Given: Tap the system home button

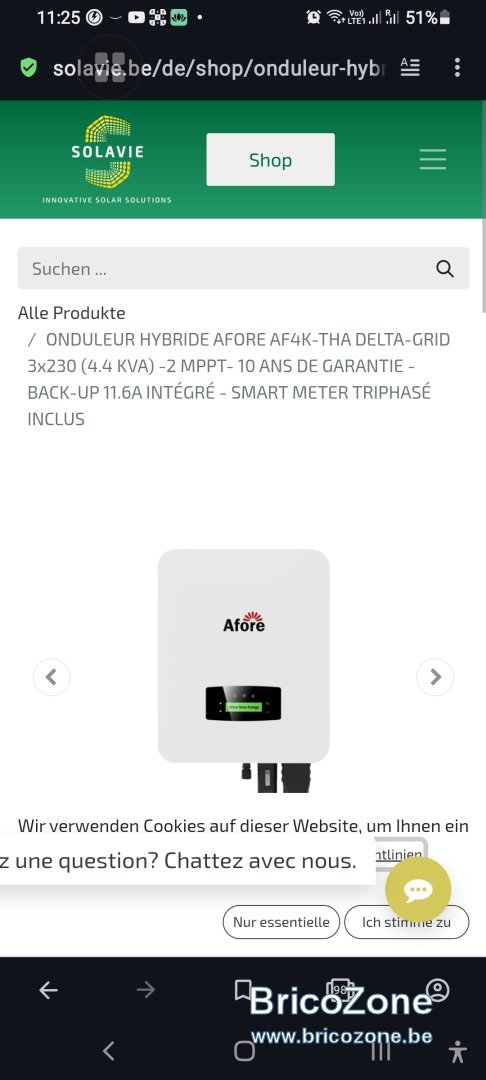Looking at the screenshot, I should pos(244,1050).
